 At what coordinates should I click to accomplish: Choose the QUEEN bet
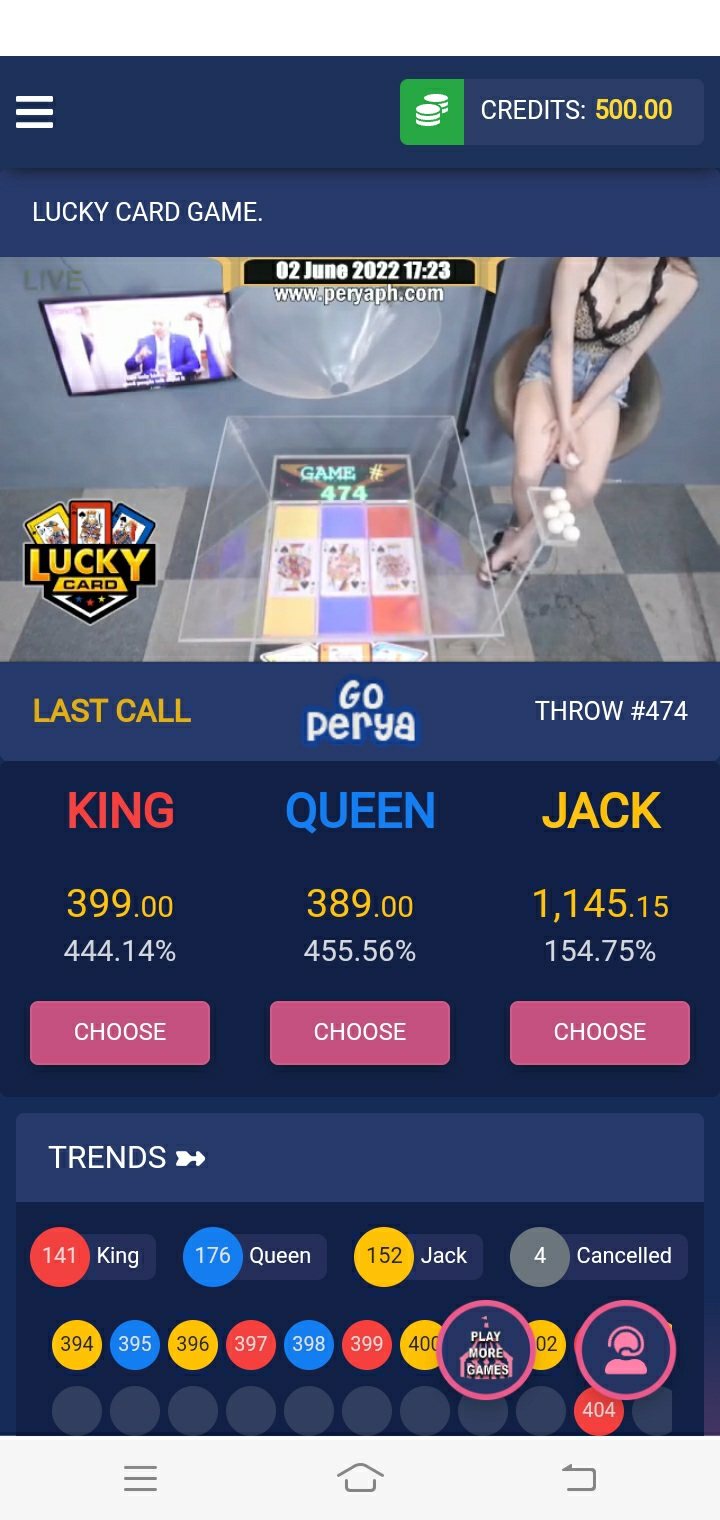click(x=360, y=1032)
